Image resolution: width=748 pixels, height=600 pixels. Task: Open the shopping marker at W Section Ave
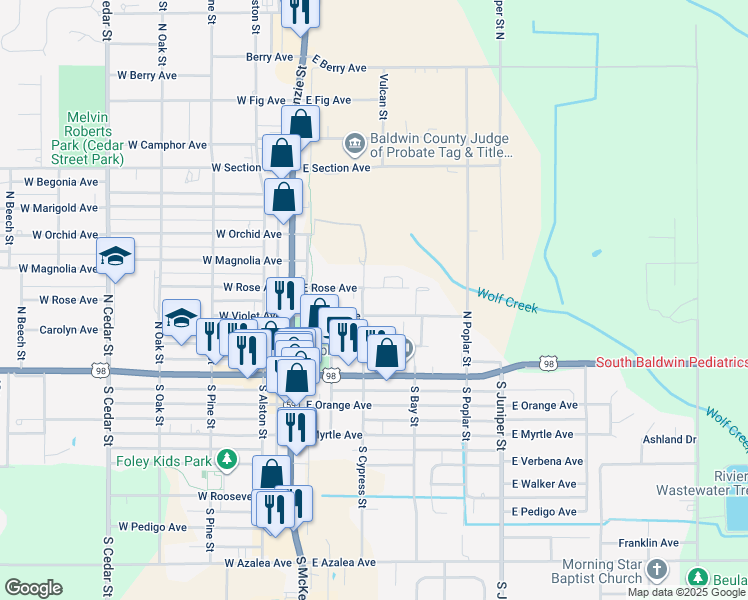281,154
